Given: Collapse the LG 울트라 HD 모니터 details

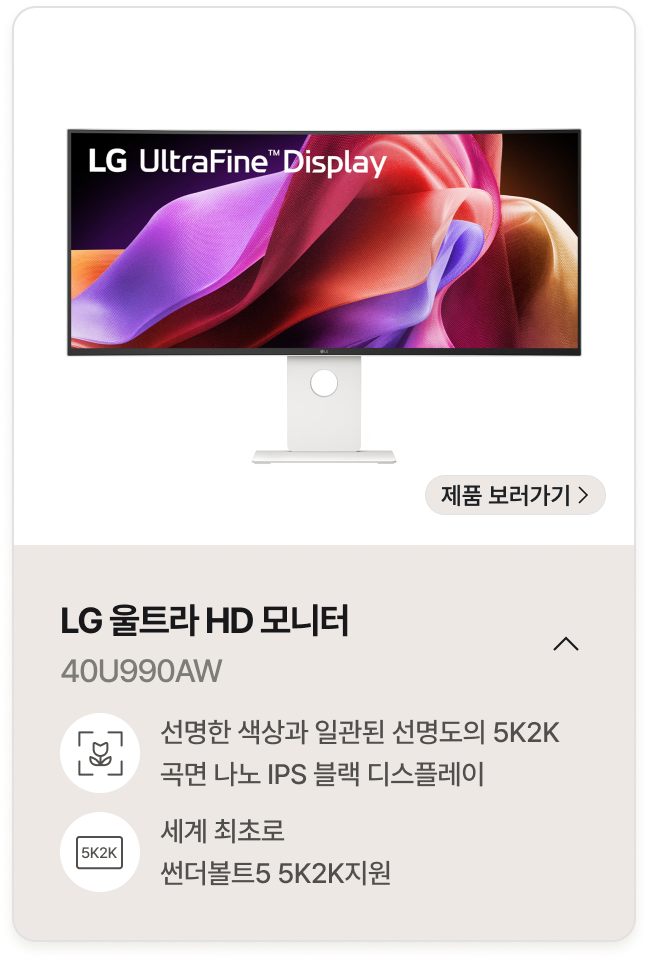Looking at the screenshot, I should [x=566, y=643].
